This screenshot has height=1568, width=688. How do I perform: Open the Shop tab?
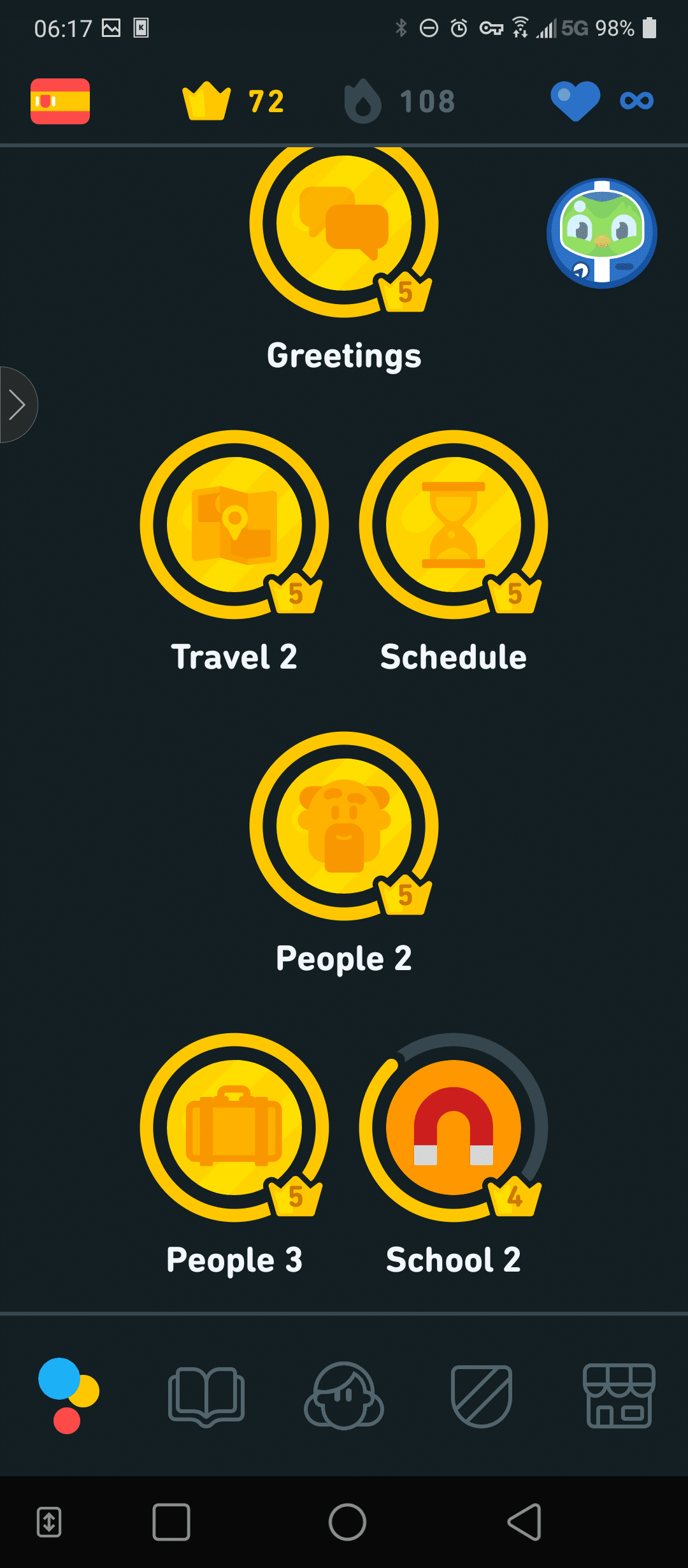click(619, 1396)
